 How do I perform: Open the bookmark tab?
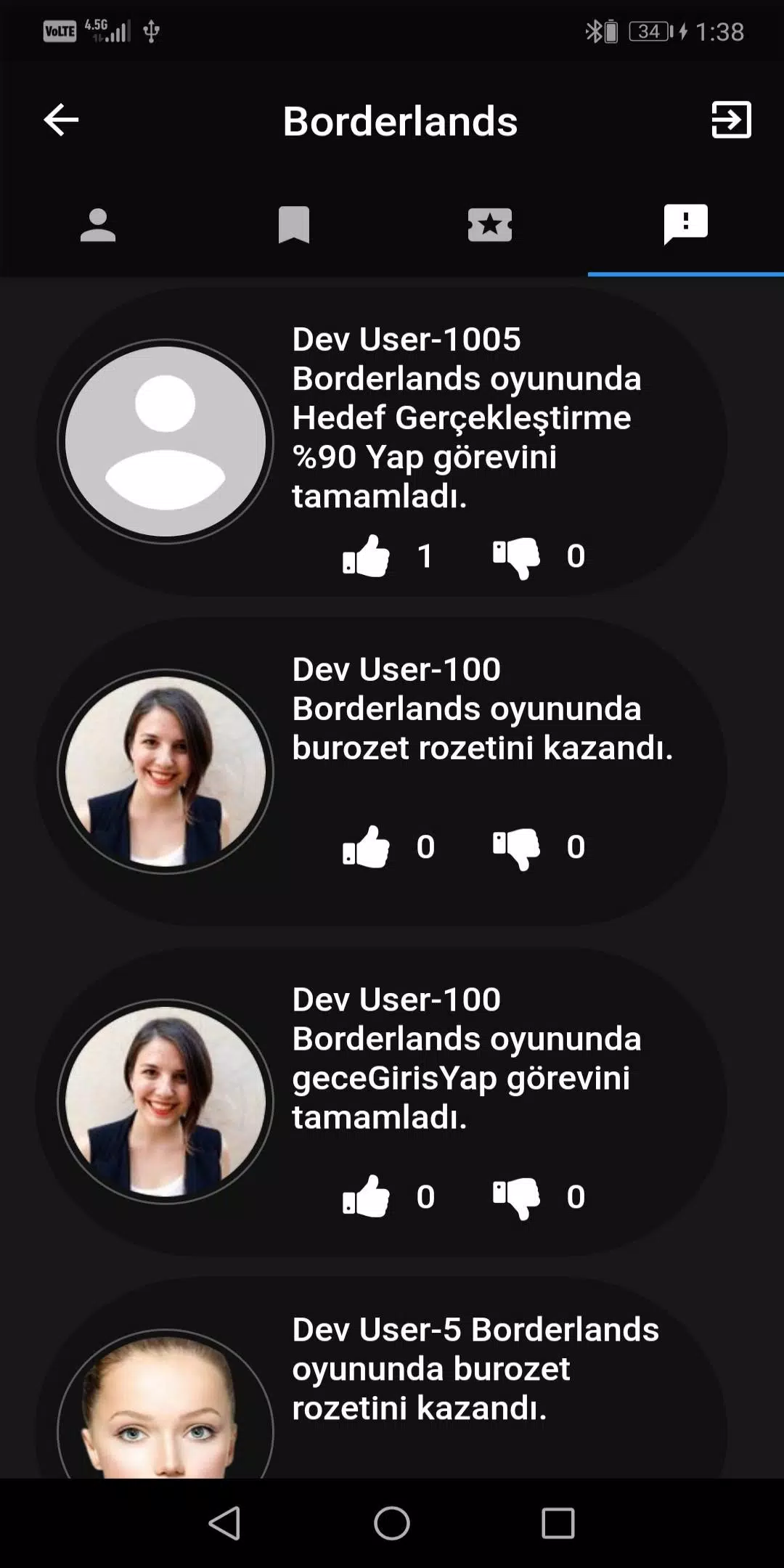click(294, 225)
